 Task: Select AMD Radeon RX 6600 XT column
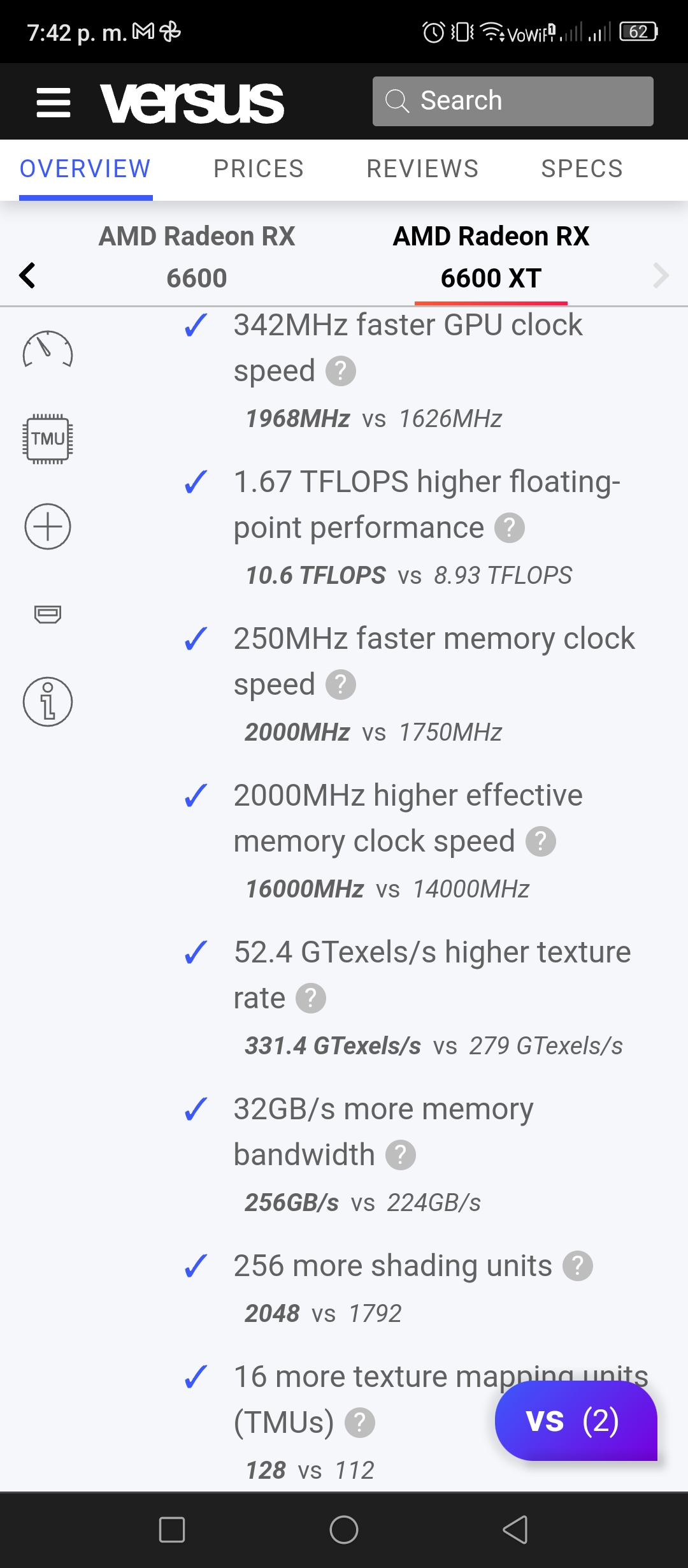[491, 257]
